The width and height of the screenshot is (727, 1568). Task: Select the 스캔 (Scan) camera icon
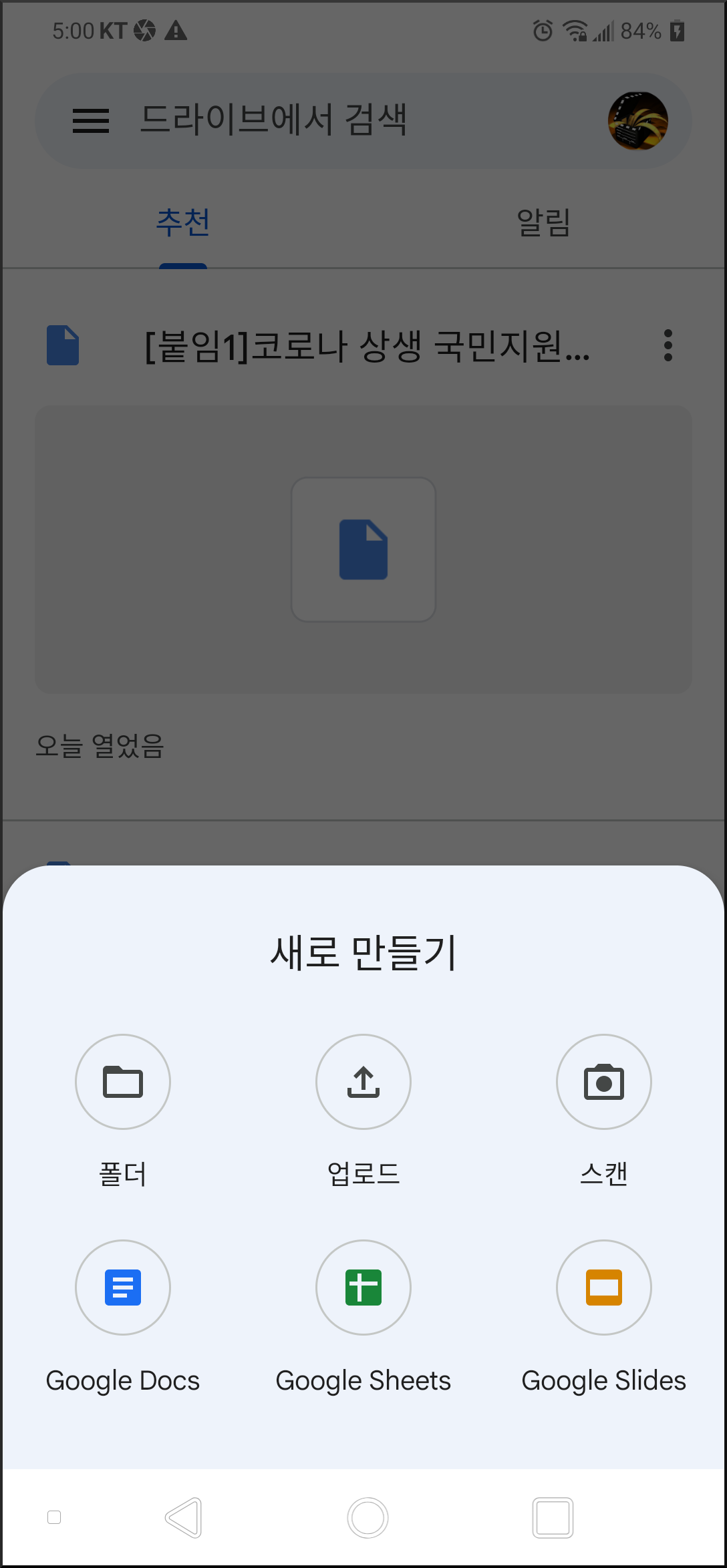tap(603, 1082)
